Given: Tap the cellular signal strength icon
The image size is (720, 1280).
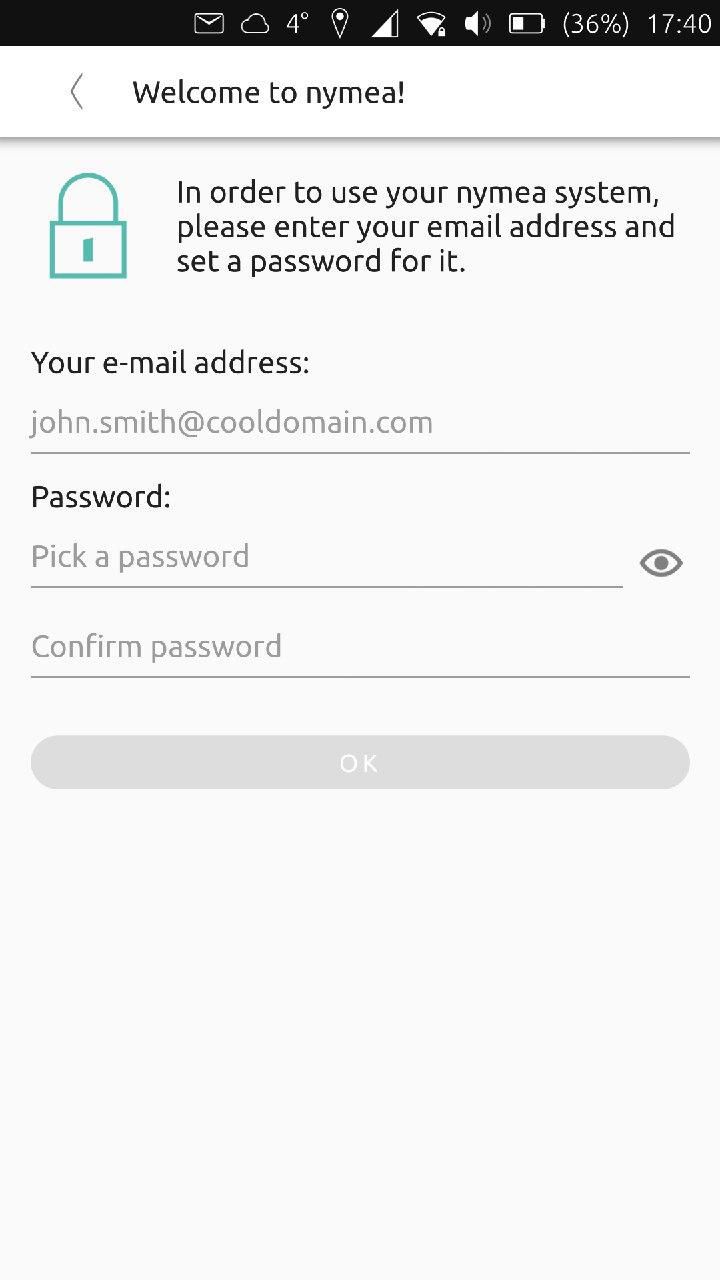Looking at the screenshot, I should coord(387,22).
